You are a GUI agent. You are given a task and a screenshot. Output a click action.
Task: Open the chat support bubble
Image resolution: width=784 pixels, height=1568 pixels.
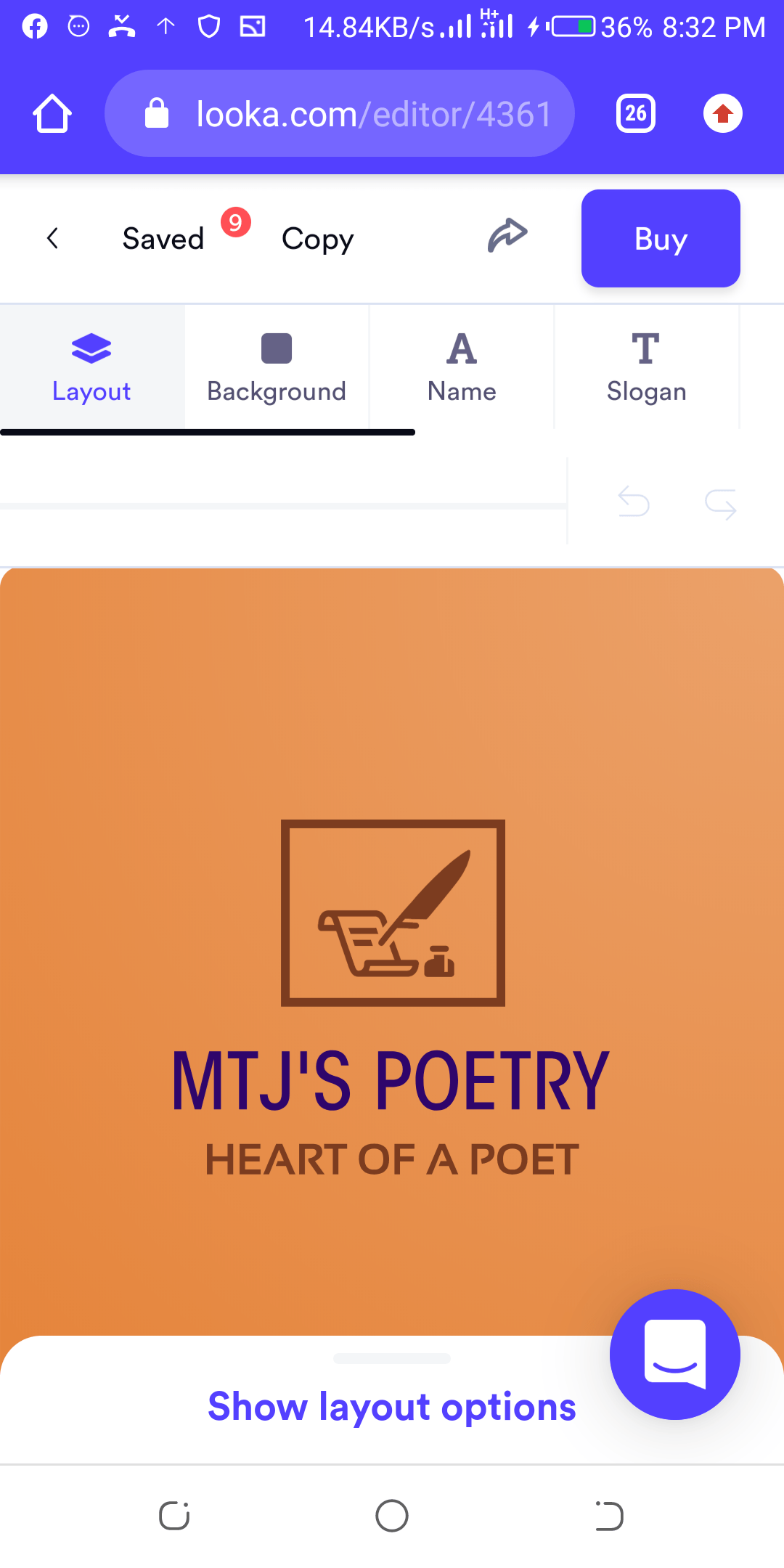[x=675, y=1355]
